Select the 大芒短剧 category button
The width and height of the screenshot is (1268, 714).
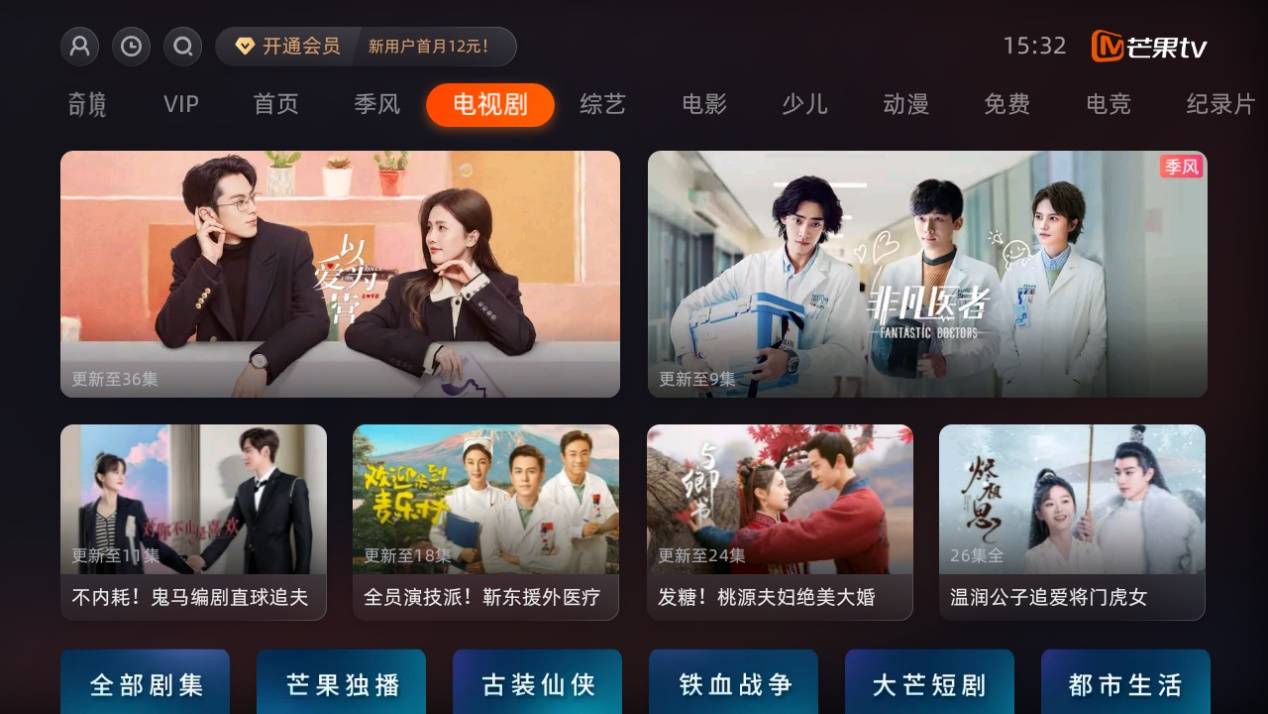coord(929,684)
